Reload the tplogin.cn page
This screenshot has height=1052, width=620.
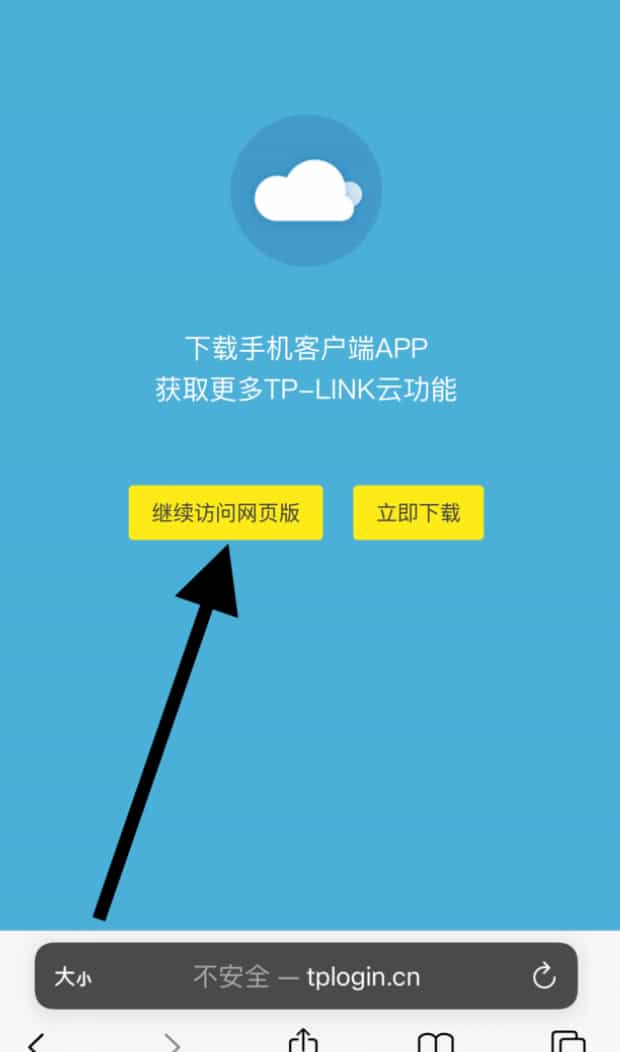[544, 977]
